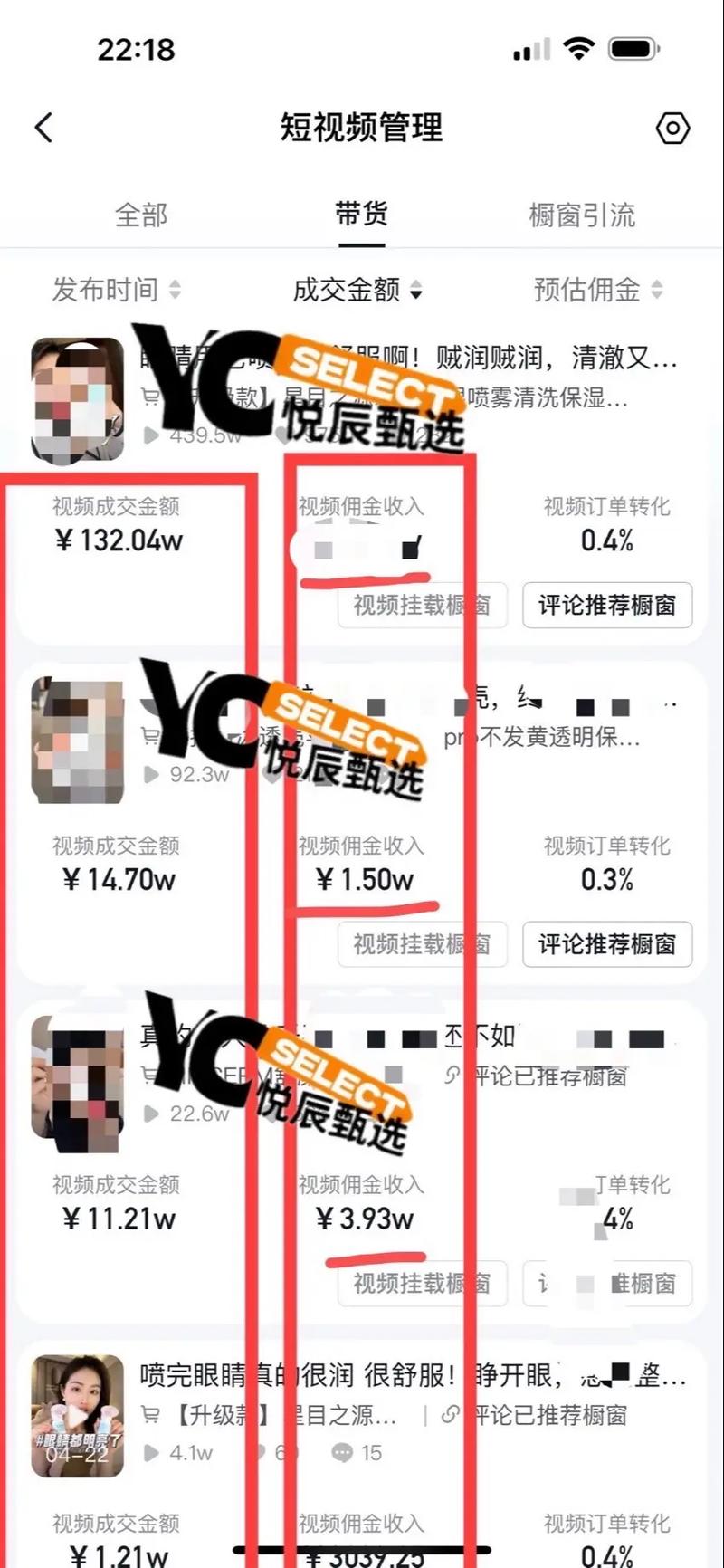
Task: Open the hexagon settings icon
Action: 672,128
